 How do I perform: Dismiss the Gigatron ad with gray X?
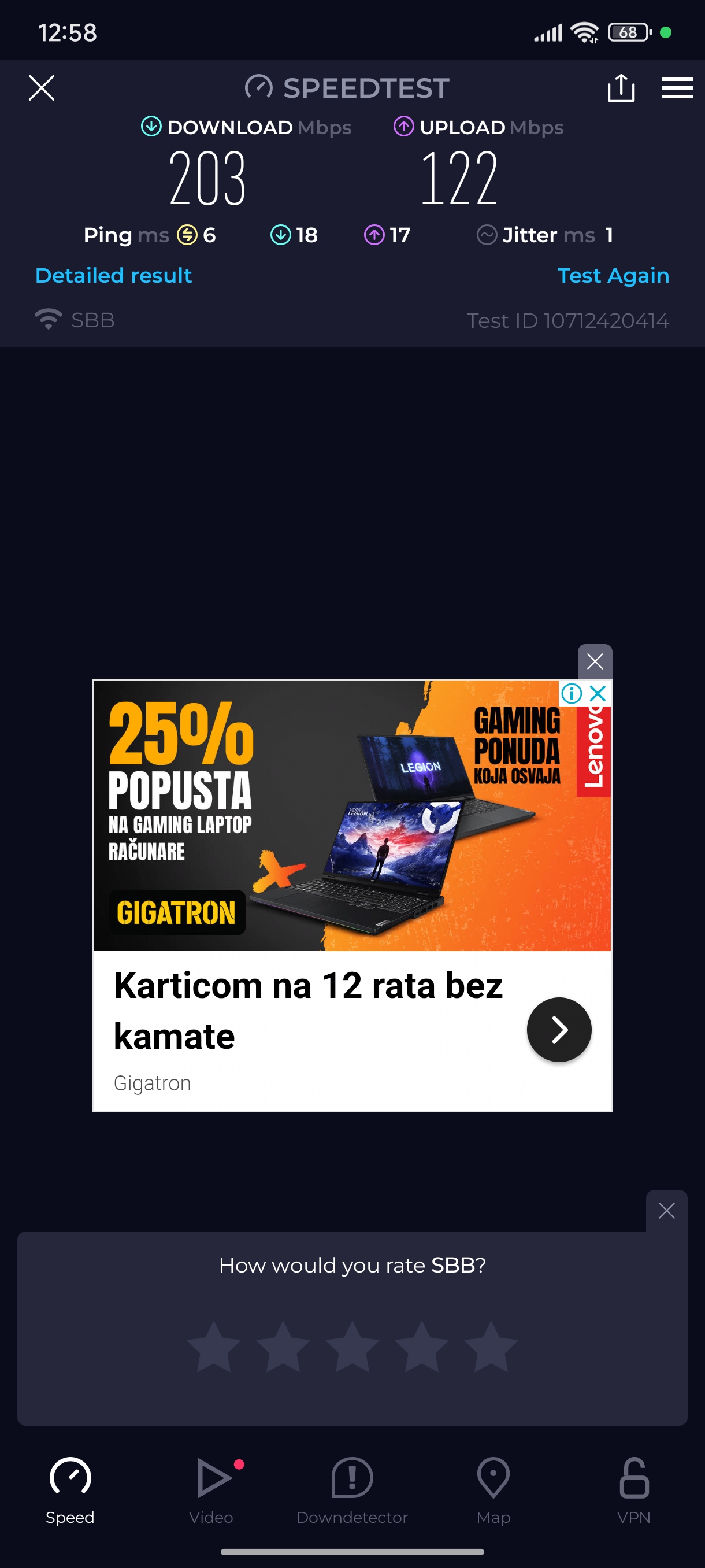click(x=594, y=661)
